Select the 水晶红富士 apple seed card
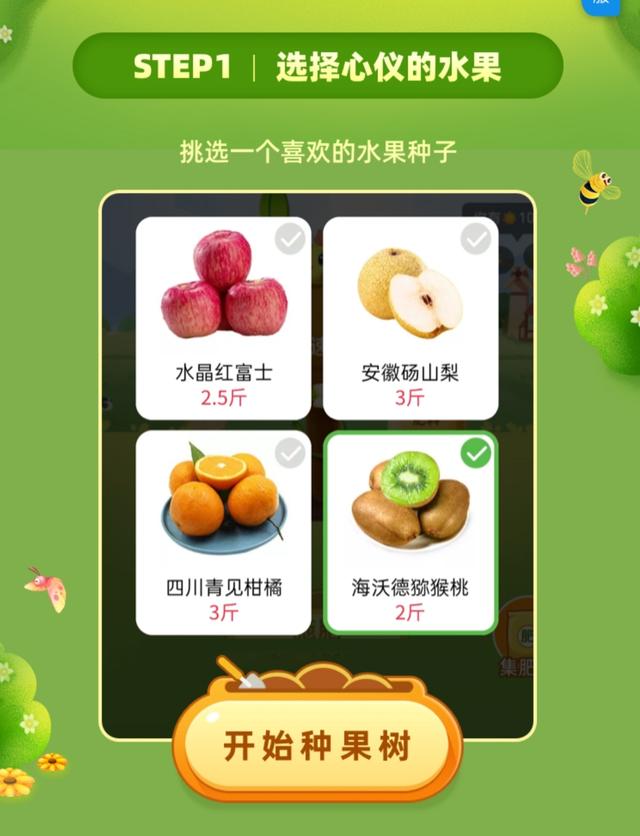 click(x=223, y=318)
